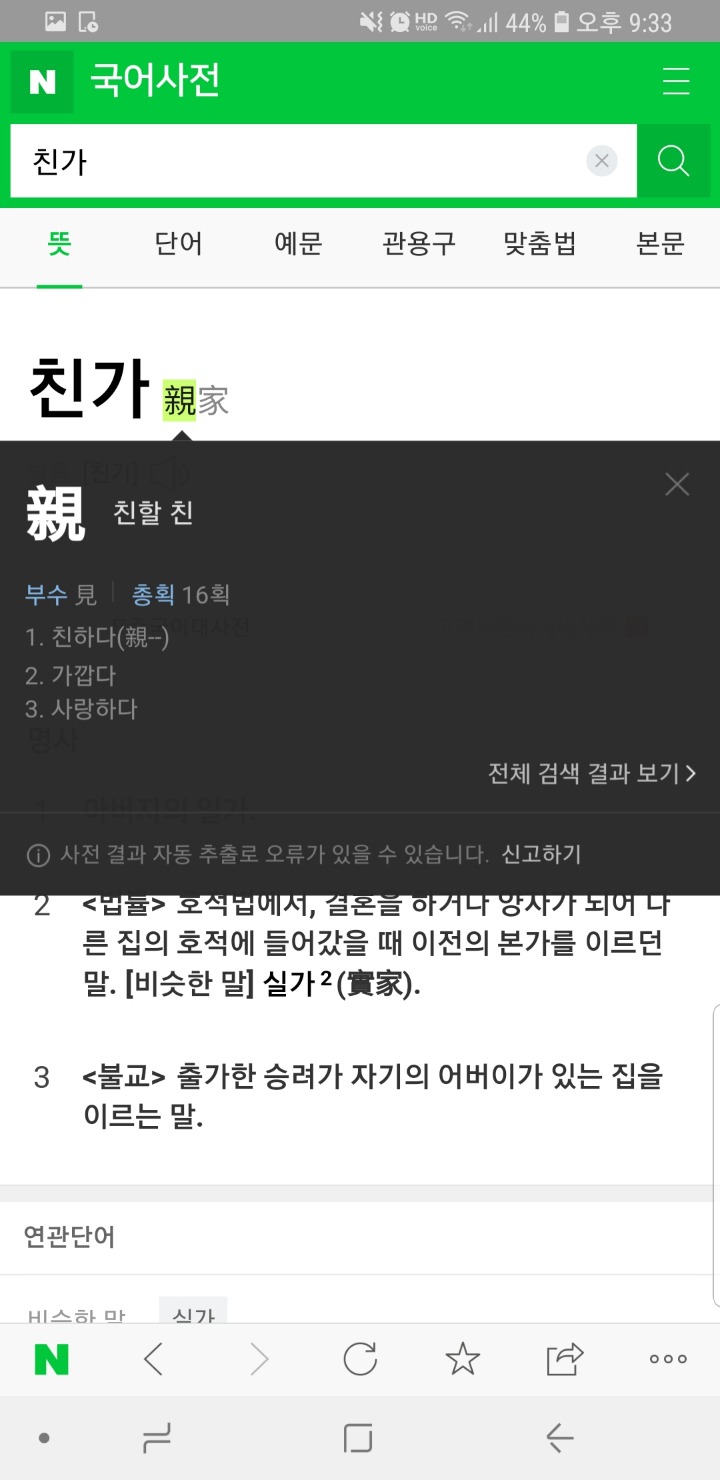Close the hanja popup
The image size is (720, 1480).
[677, 485]
